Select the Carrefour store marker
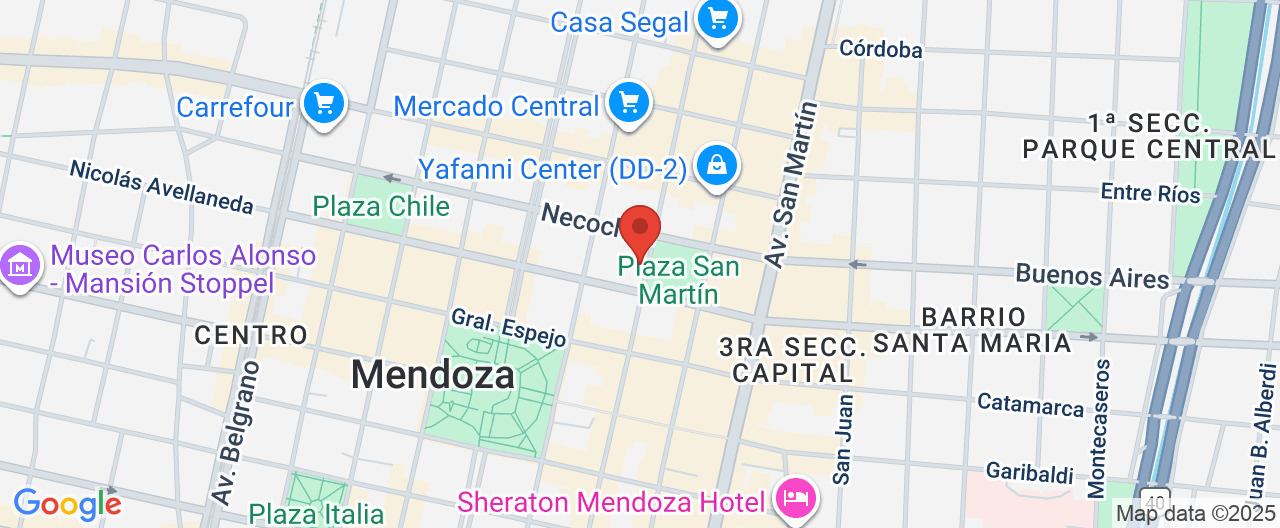 coord(323,103)
